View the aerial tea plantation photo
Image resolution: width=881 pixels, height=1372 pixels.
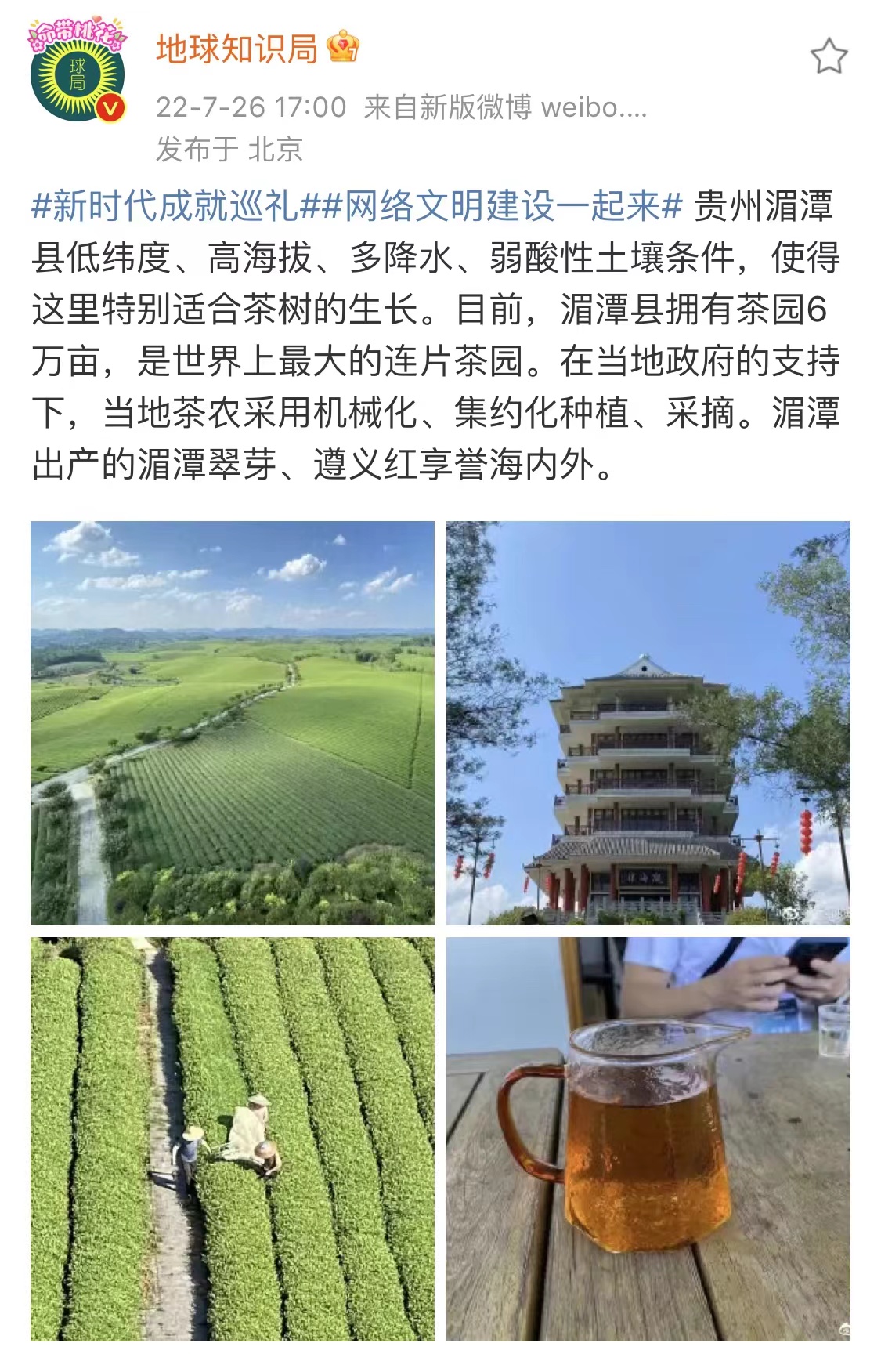pos(233,722)
